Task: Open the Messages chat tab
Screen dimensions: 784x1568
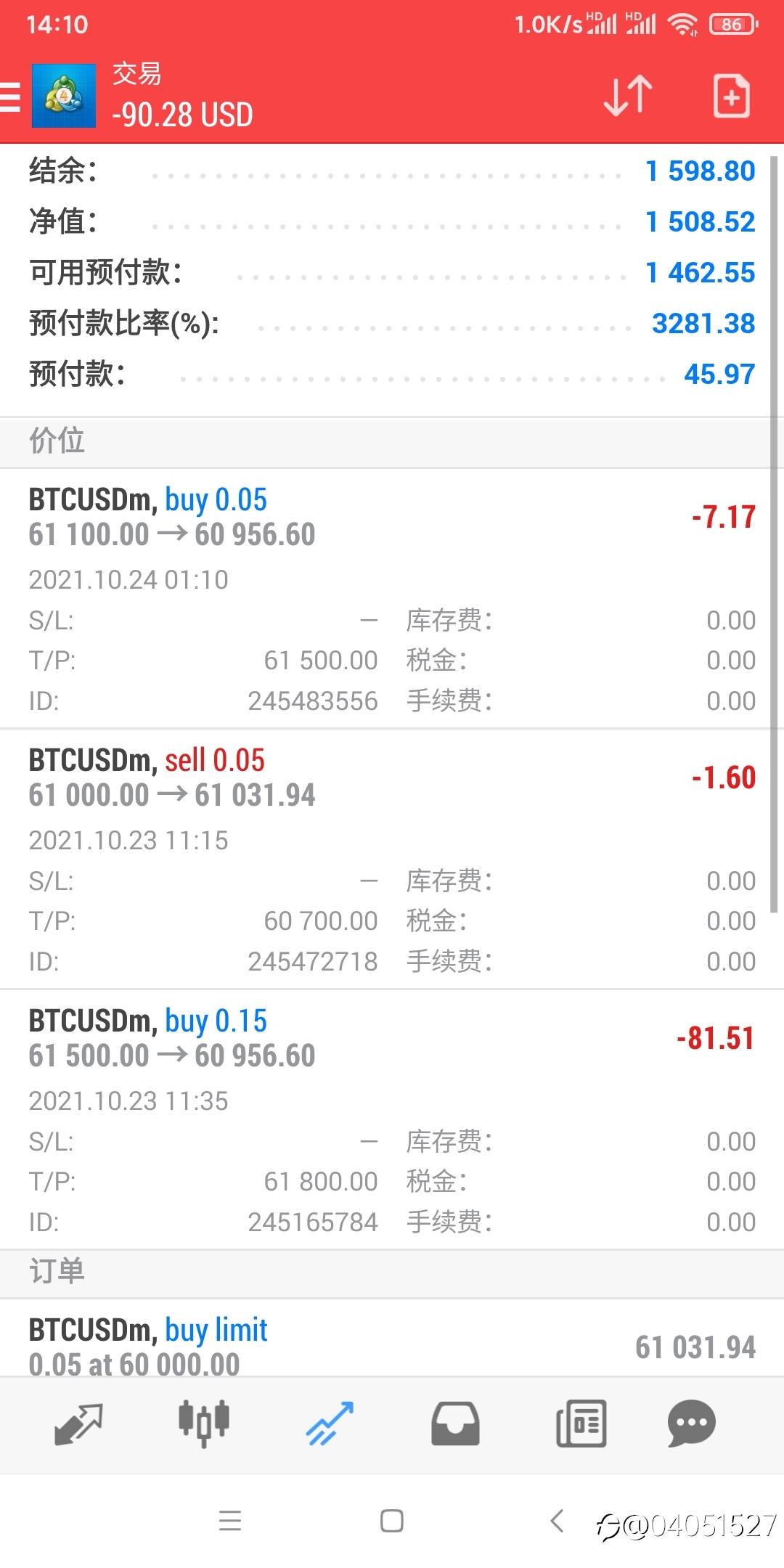Action: (x=691, y=1424)
